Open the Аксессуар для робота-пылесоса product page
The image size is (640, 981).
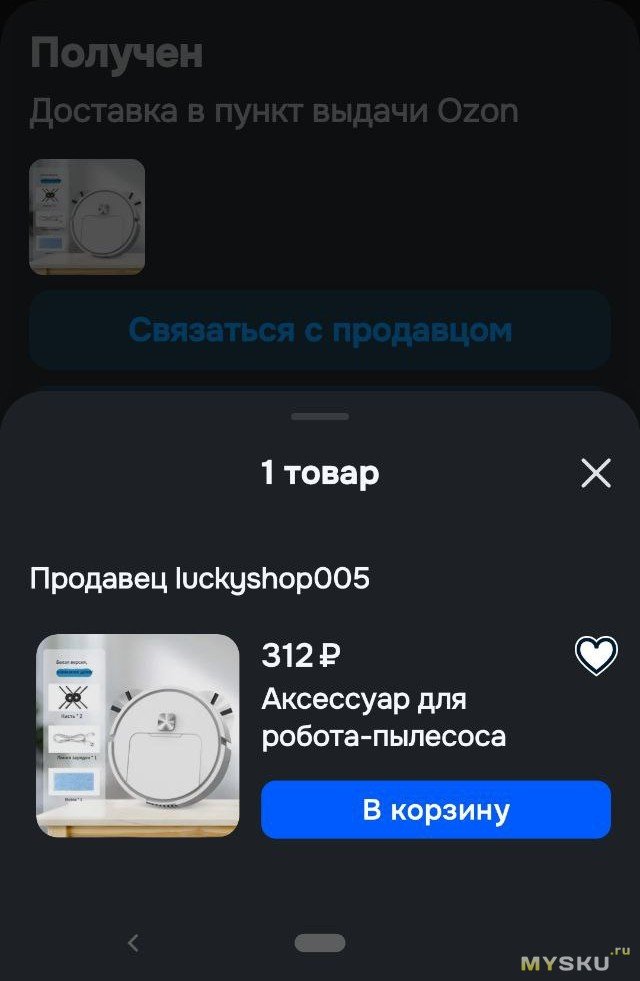click(x=383, y=717)
